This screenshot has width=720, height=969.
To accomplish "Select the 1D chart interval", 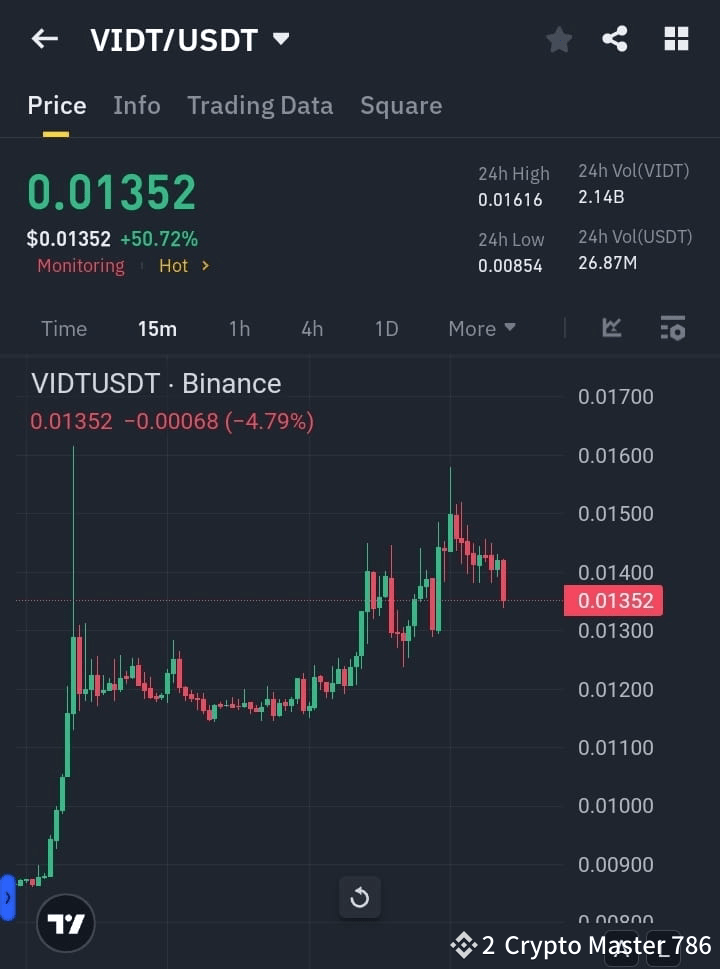I will pos(386,328).
